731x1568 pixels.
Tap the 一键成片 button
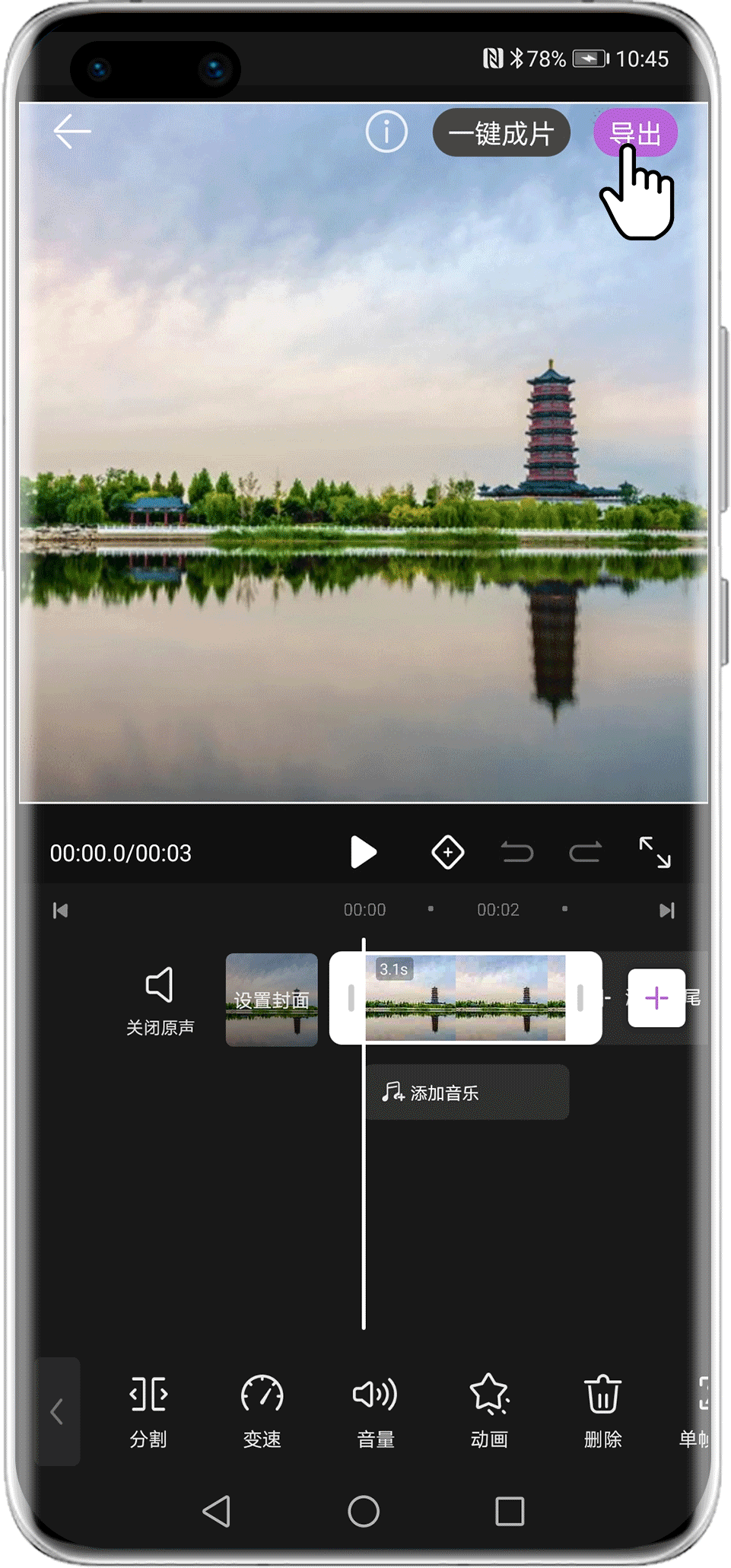click(501, 133)
